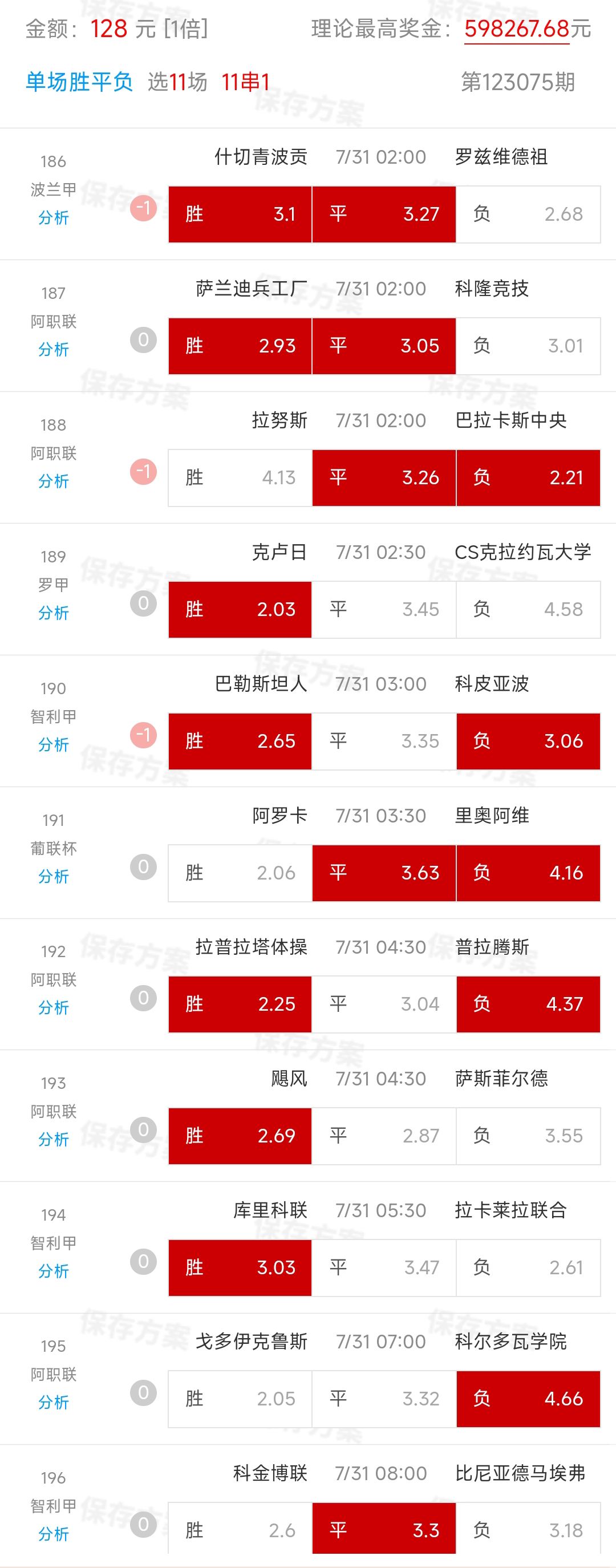Unselect 负 4.37 for 普拉腾斯
This screenshot has height=1568, width=616.
coord(528,1004)
